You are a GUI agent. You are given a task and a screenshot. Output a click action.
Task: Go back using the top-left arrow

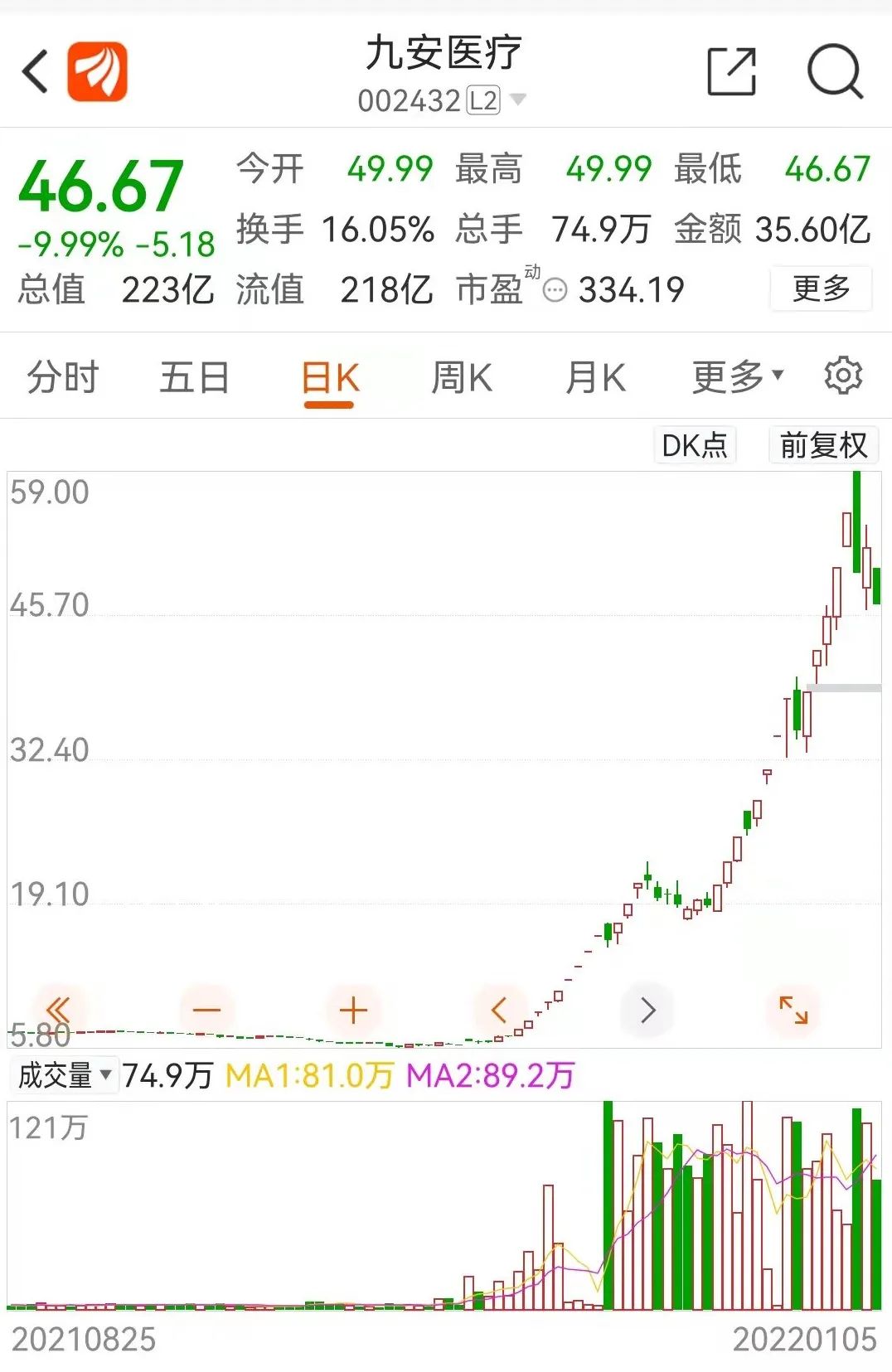point(35,71)
